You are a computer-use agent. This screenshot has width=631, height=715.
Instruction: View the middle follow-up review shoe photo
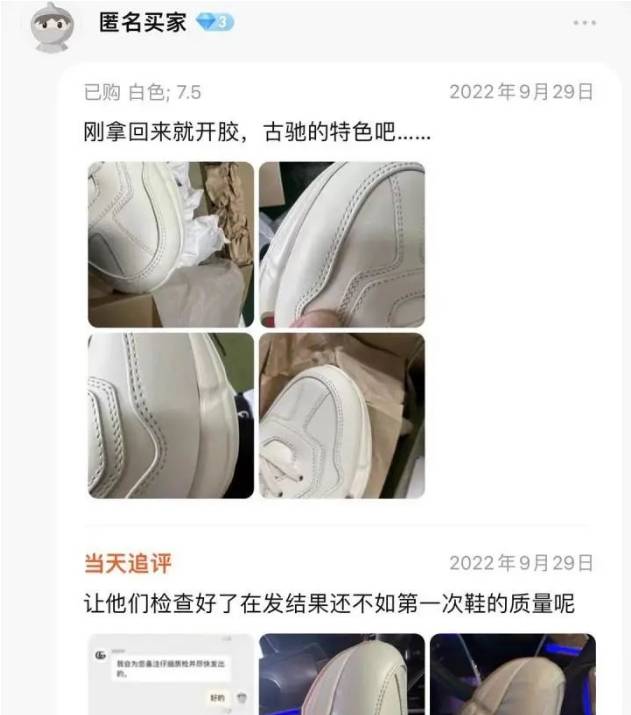pyautogui.click(x=341, y=673)
